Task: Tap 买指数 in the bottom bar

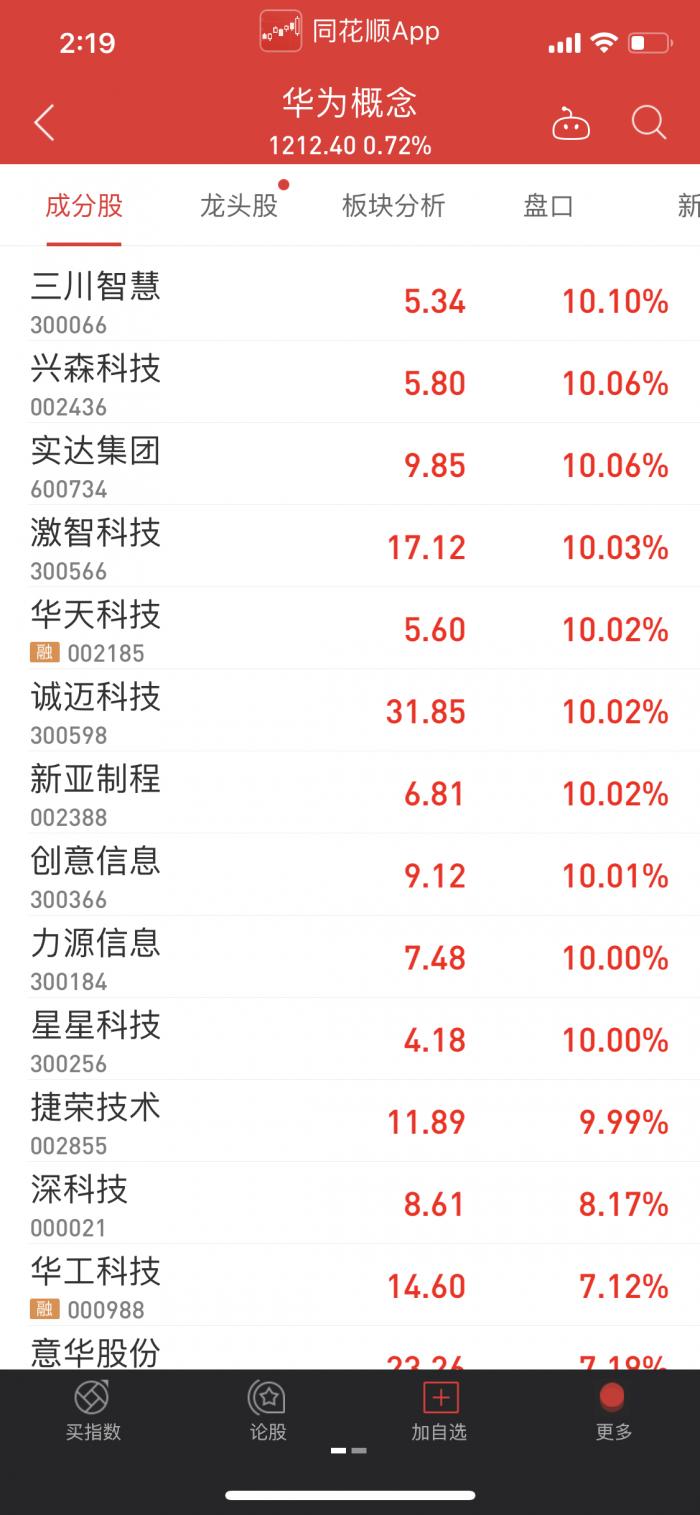Action: tap(93, 1411)
